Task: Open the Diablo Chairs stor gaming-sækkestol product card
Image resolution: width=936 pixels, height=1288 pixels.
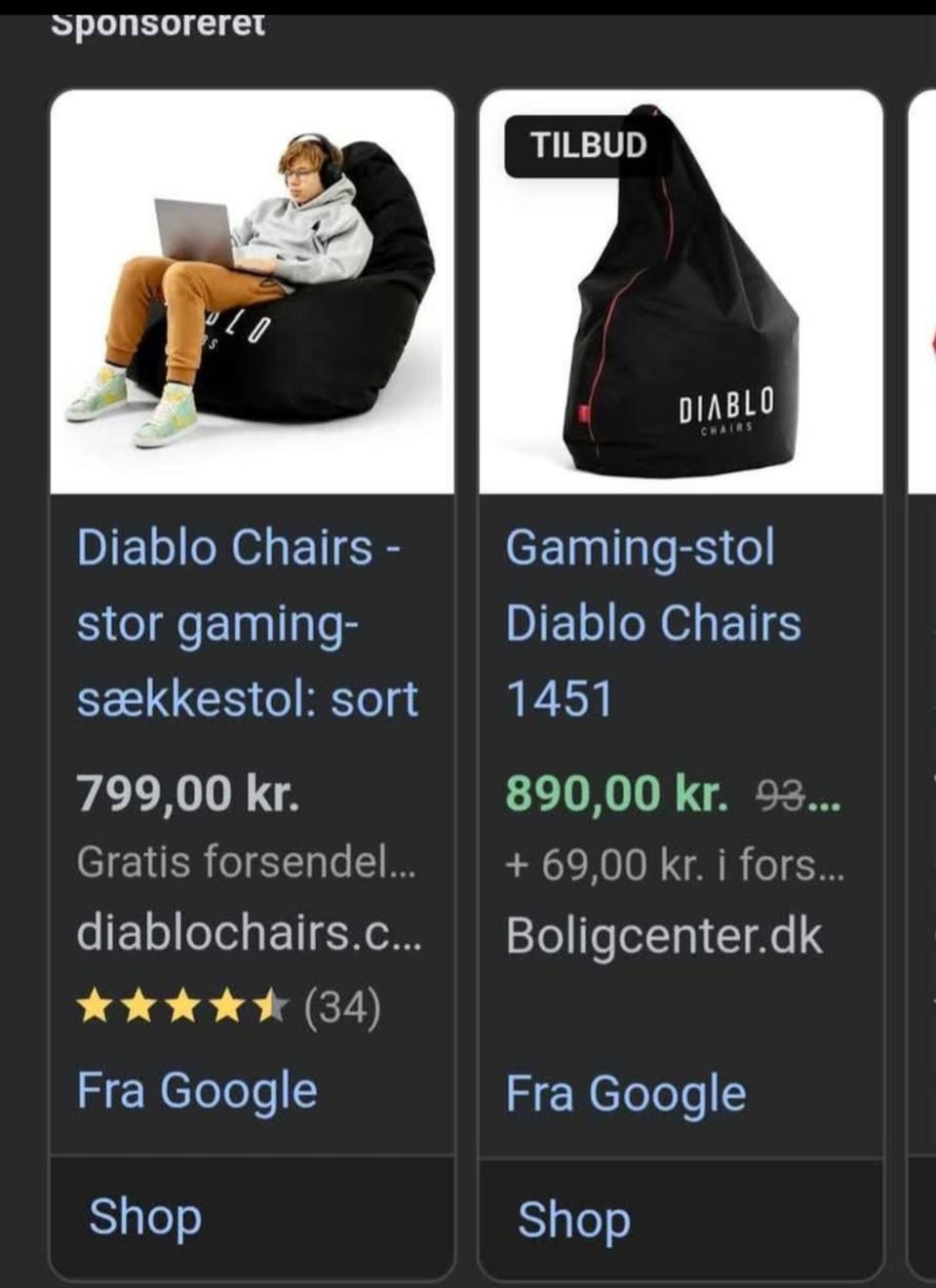Action: coord(248,622)
